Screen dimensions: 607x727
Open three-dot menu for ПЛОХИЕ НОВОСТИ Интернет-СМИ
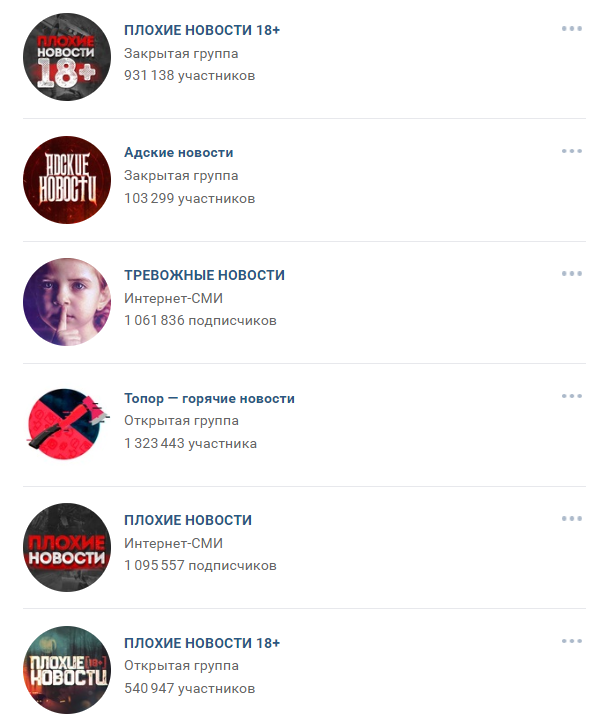[571, 519]
